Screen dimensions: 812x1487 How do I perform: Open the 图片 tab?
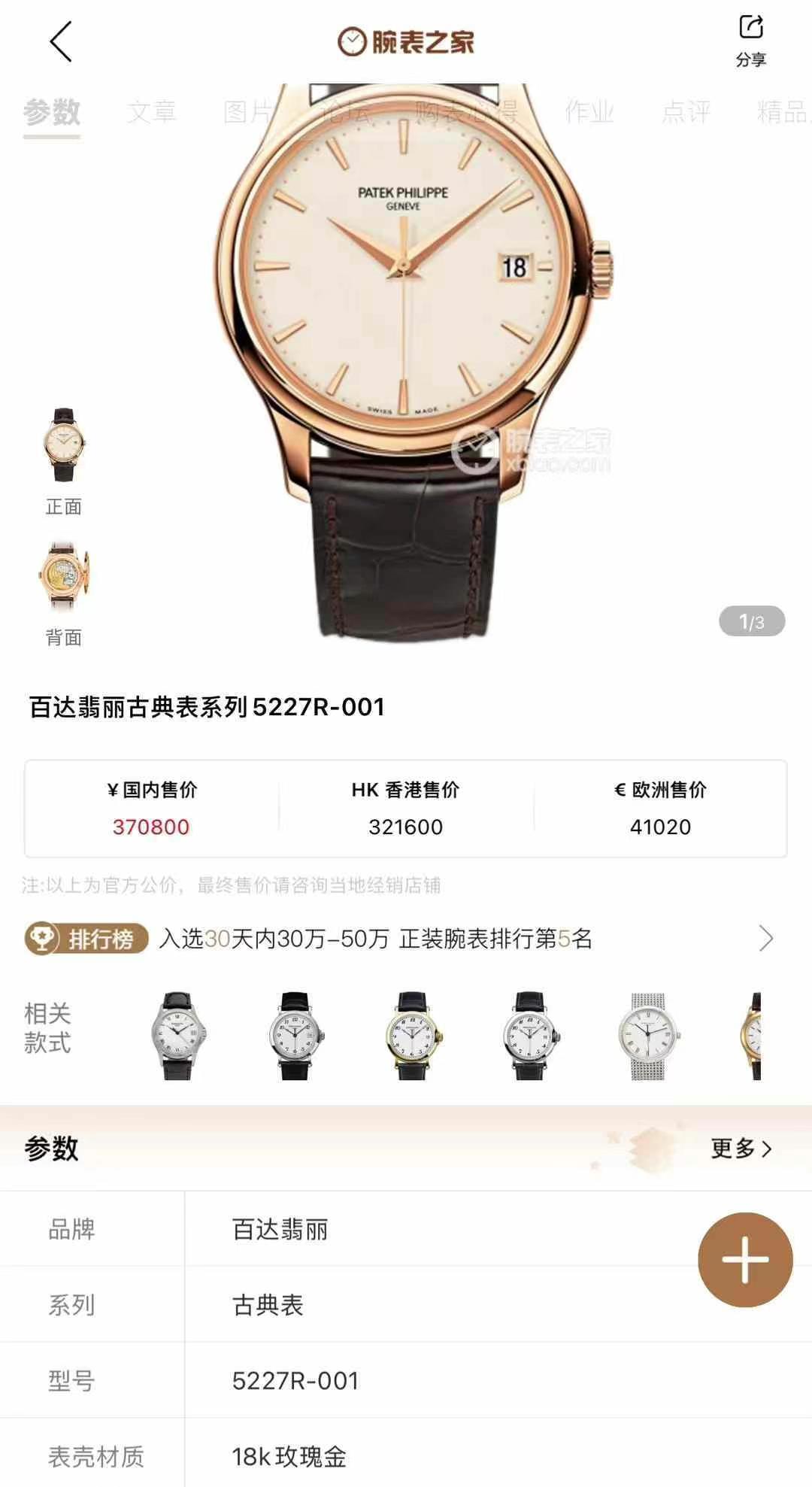(x=249, y=112)
